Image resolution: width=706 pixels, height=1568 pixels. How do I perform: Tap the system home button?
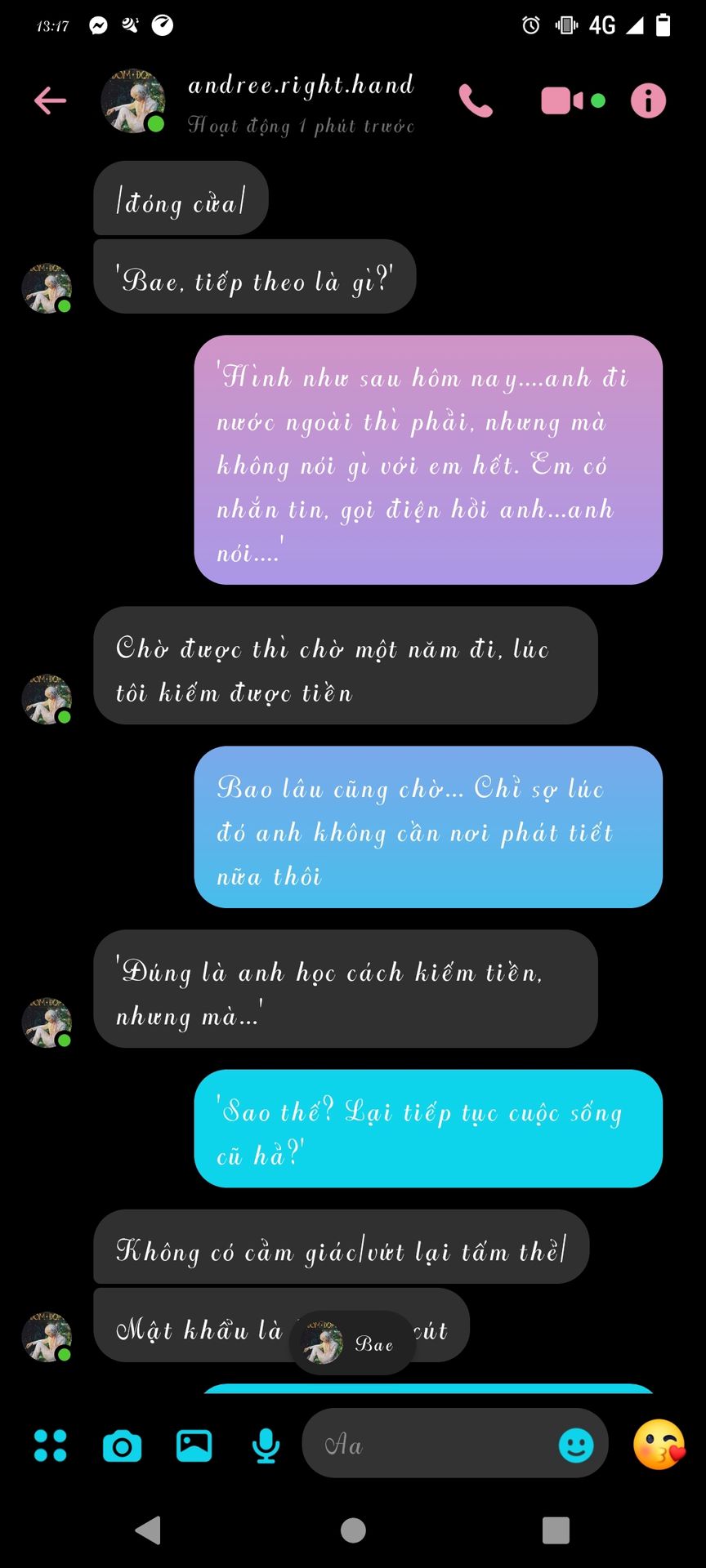tap(353, 1530)
